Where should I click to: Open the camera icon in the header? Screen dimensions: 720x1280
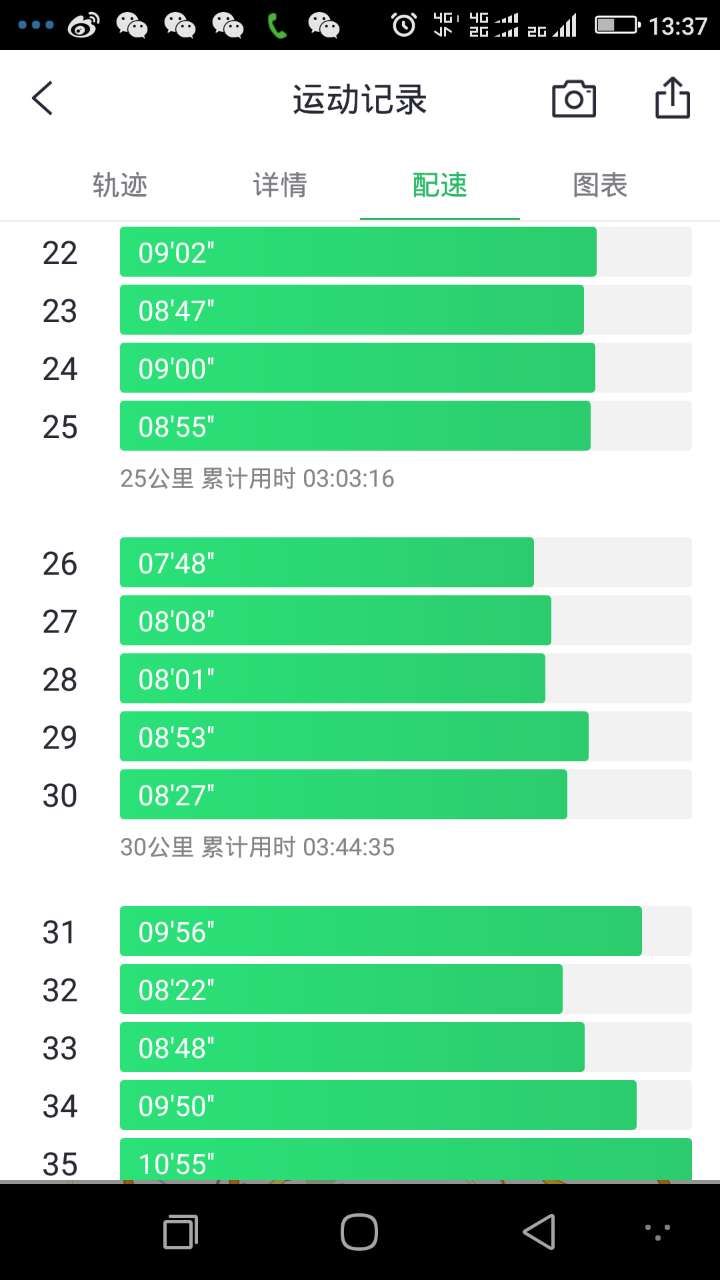coord(574,99)
